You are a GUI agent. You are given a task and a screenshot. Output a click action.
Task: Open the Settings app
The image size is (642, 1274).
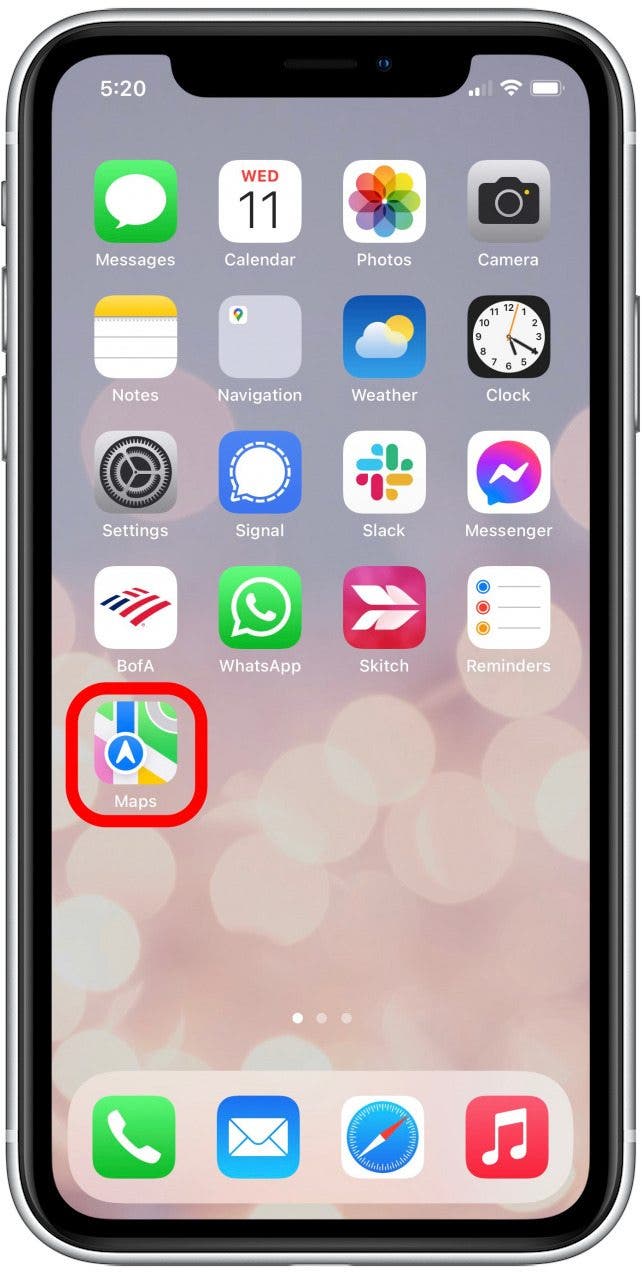coord(135,472)
